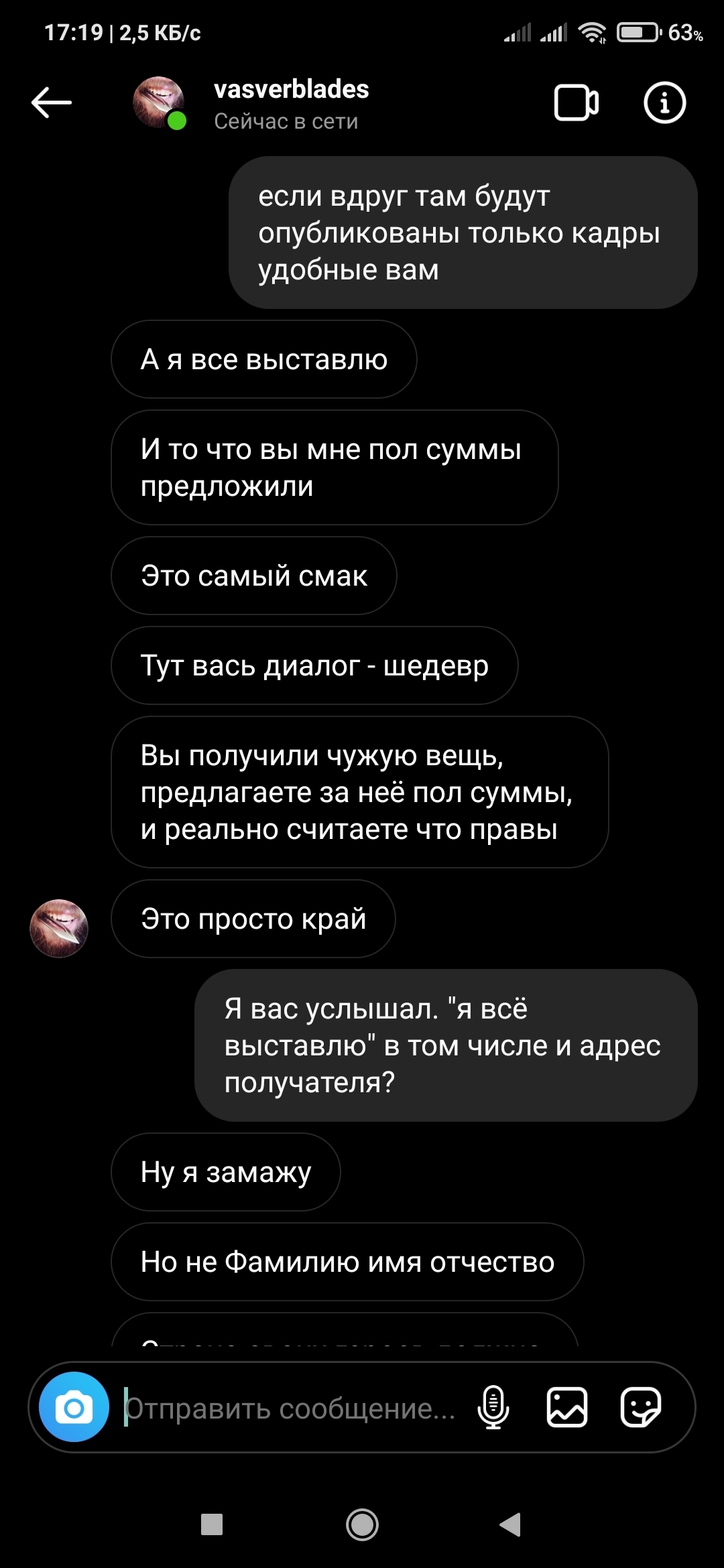Tap the system home button
Viewport: 724px width, 1568px height.
click(362, 1524)
